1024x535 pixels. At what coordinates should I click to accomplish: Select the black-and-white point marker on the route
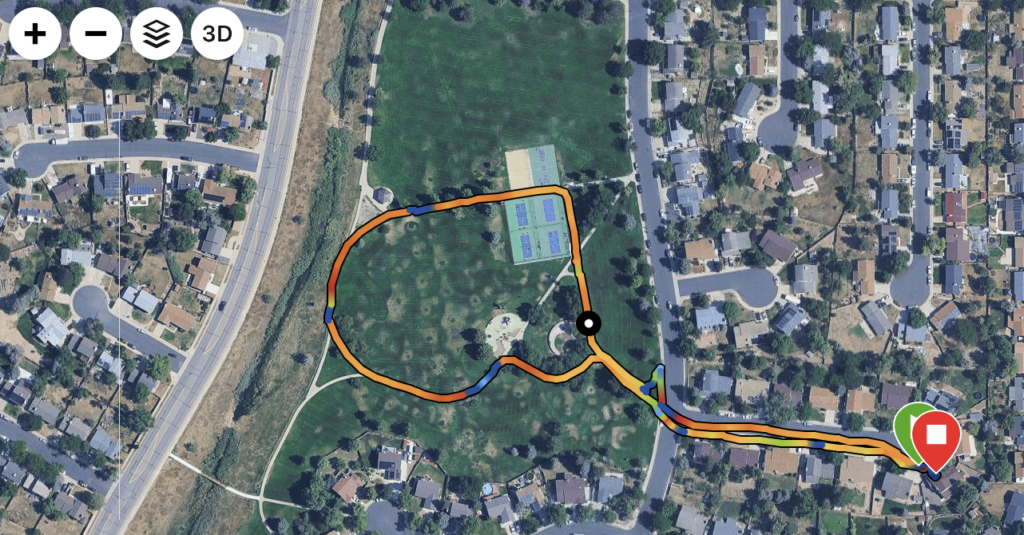589,323
